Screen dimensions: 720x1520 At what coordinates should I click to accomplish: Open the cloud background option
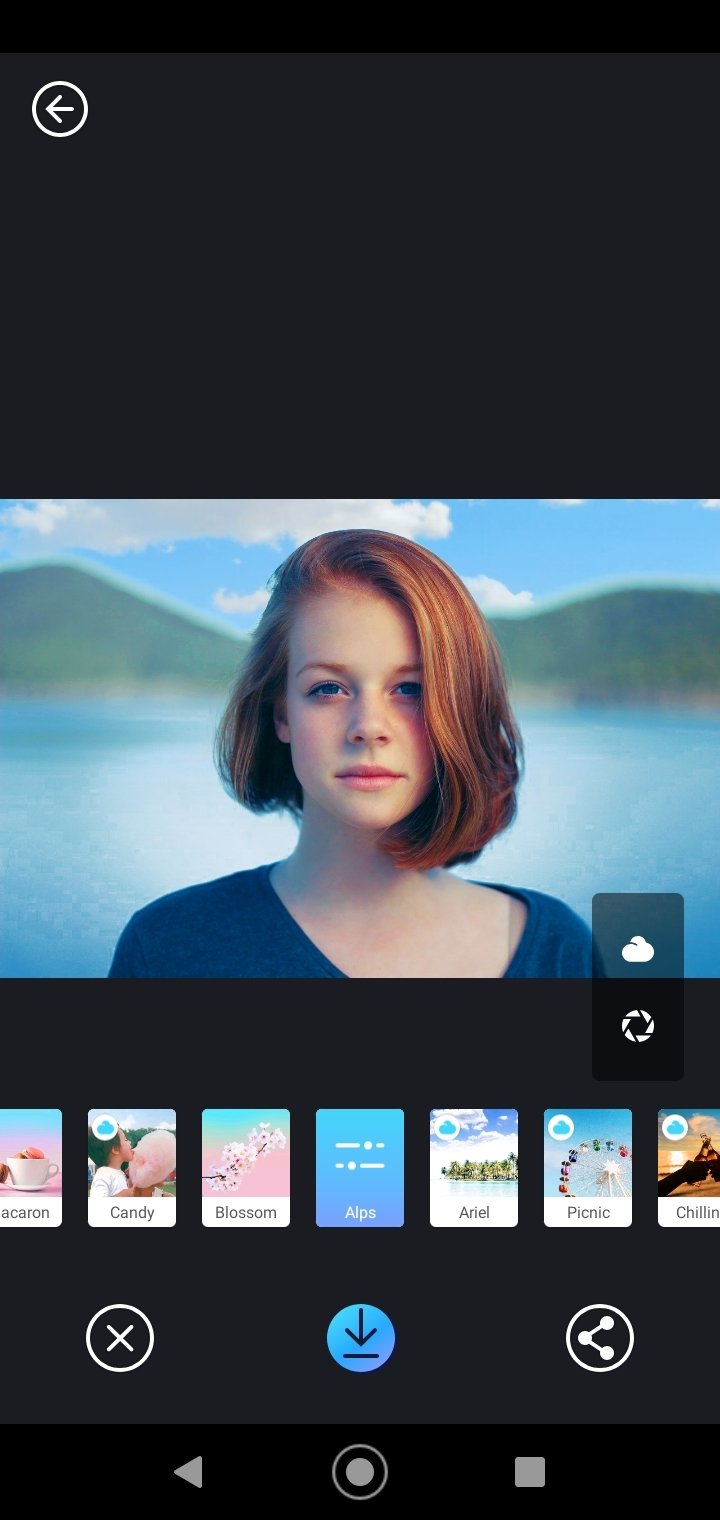click(638, 950)
